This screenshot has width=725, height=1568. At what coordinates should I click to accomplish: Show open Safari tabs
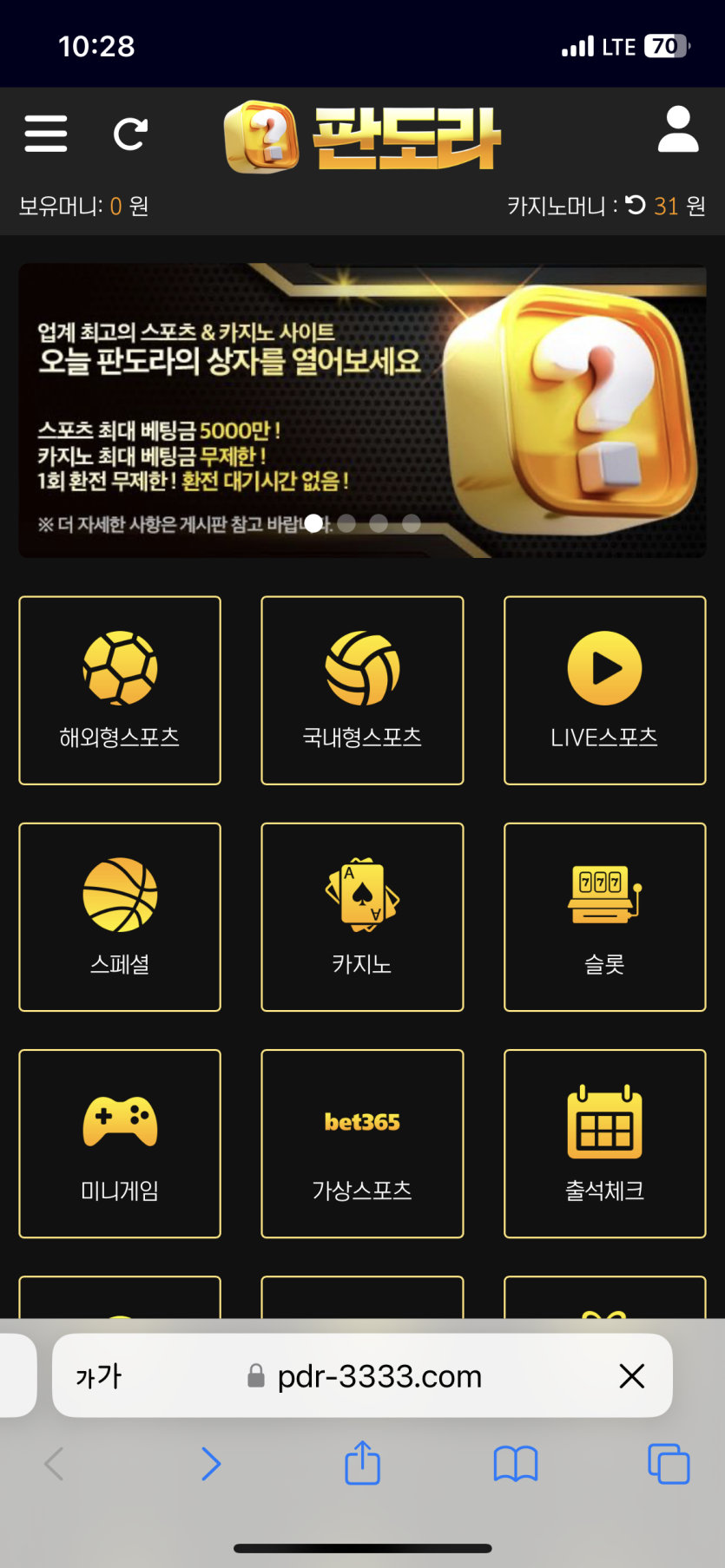(x=668, y=1464)
